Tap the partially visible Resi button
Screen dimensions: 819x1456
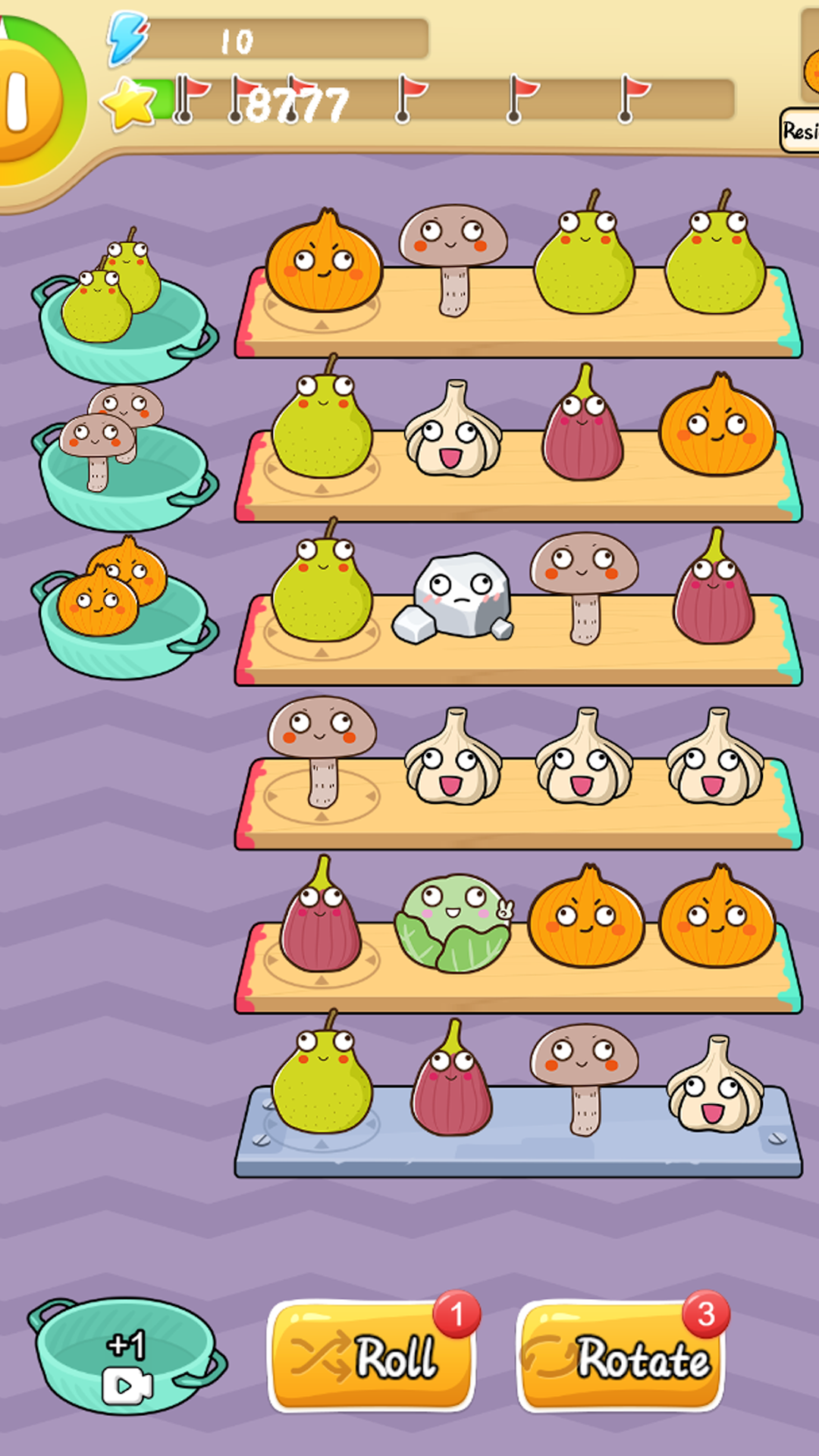[800, 130]
